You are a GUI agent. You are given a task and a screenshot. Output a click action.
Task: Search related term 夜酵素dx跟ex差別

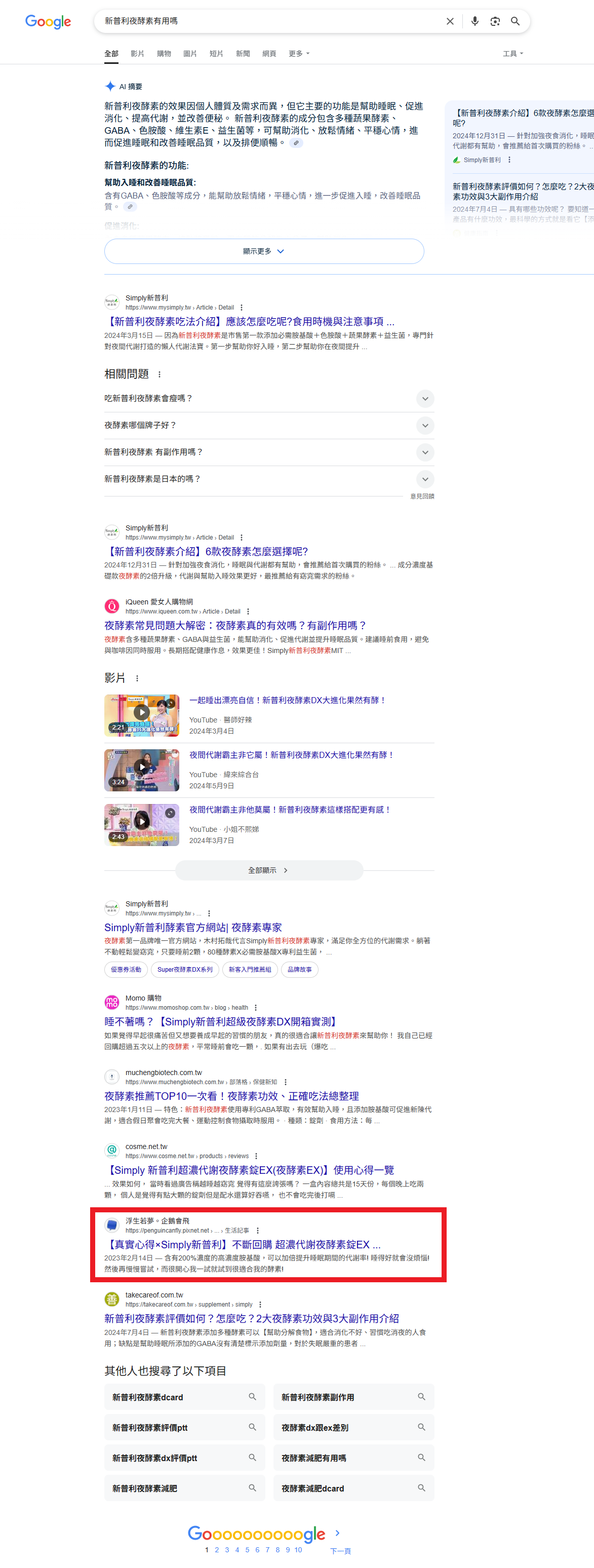tap(353, 1428)
